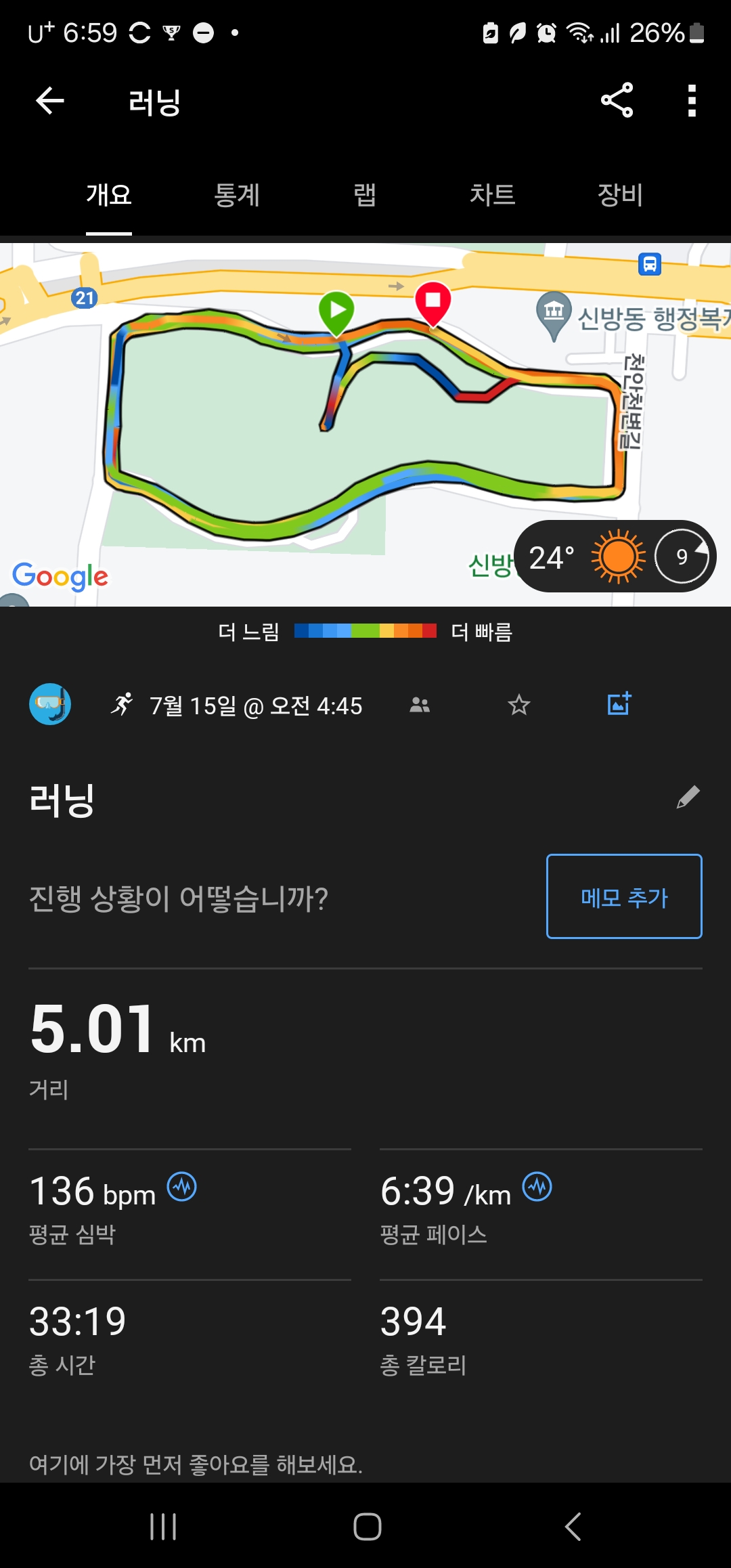The height and width of the screenshot is (1568, 731).
Task: Select the 장비 tab
Action: 620,195
